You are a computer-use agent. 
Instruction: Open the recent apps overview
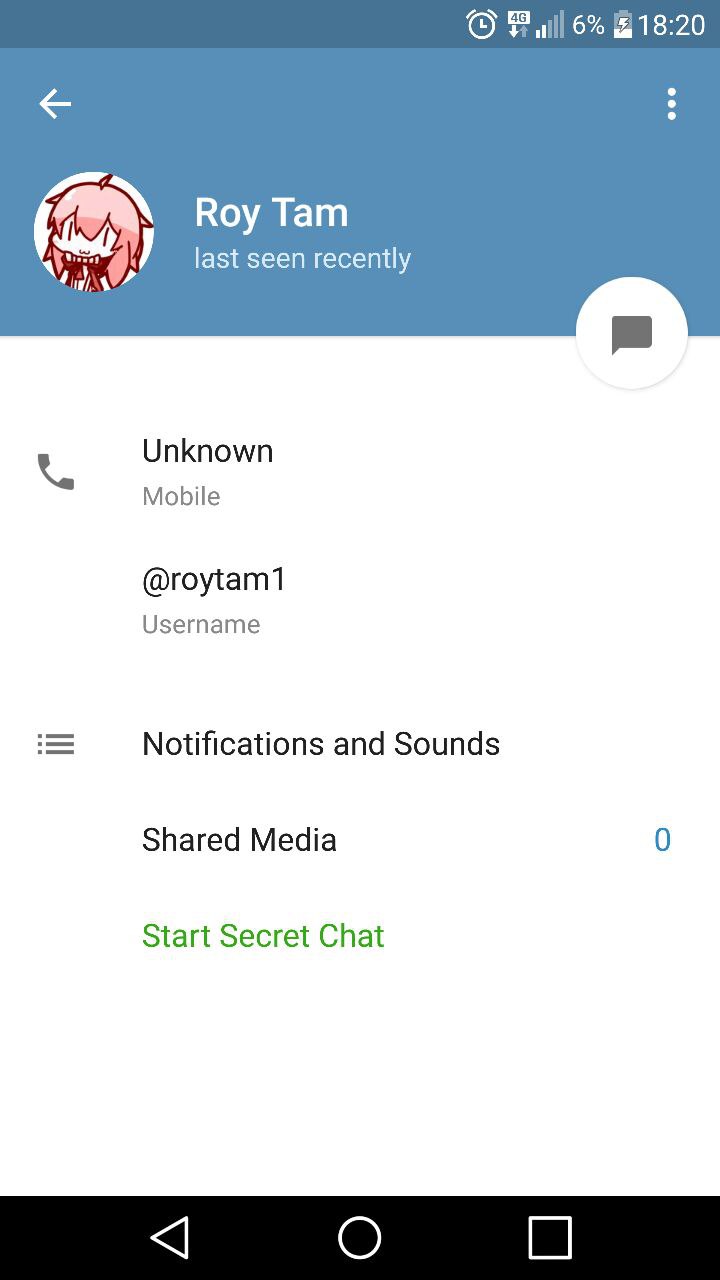pos(549,1238)
